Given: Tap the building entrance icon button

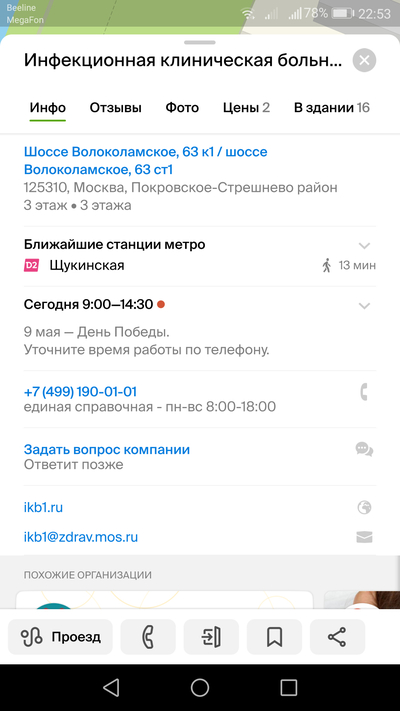Looking at the screenshot, I should tap(211, 637).
